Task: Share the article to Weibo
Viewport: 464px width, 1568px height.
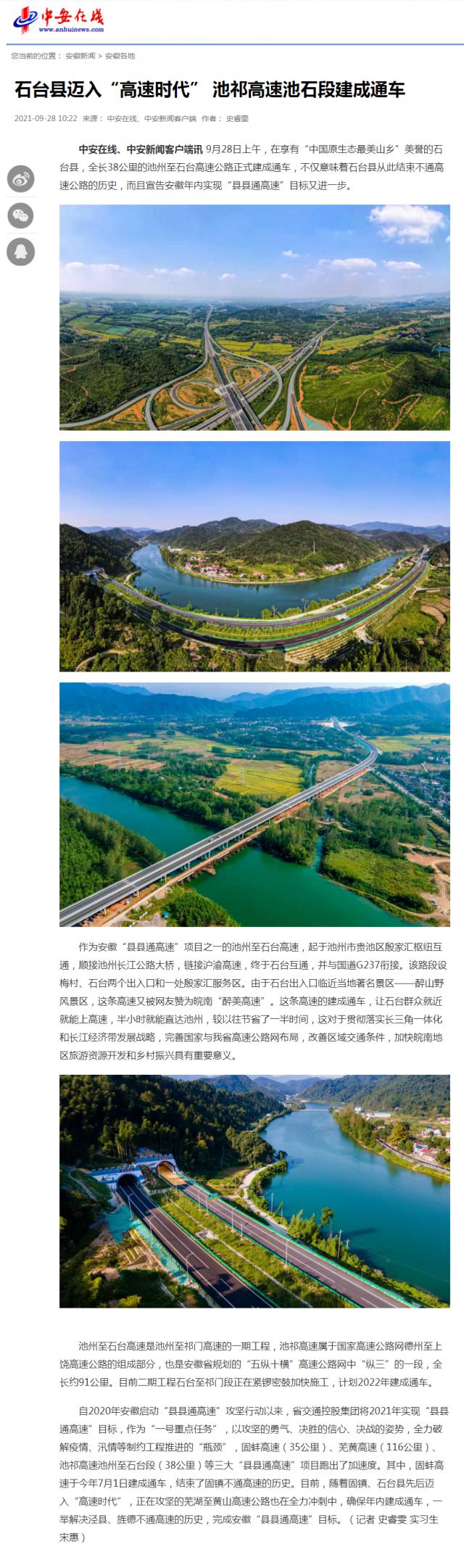Action: [21, 178]
